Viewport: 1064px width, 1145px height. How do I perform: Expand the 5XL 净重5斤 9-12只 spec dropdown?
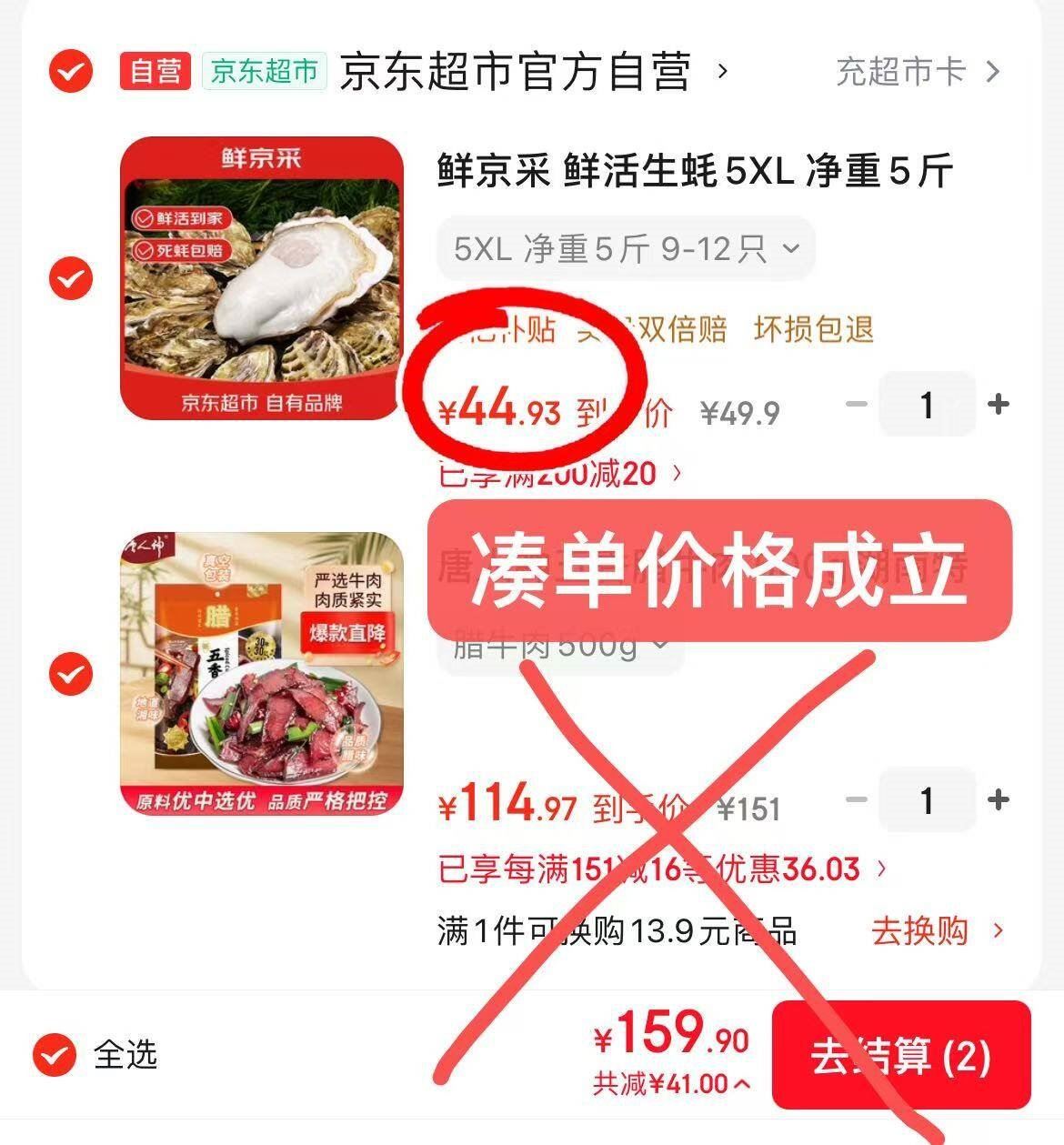626,248
